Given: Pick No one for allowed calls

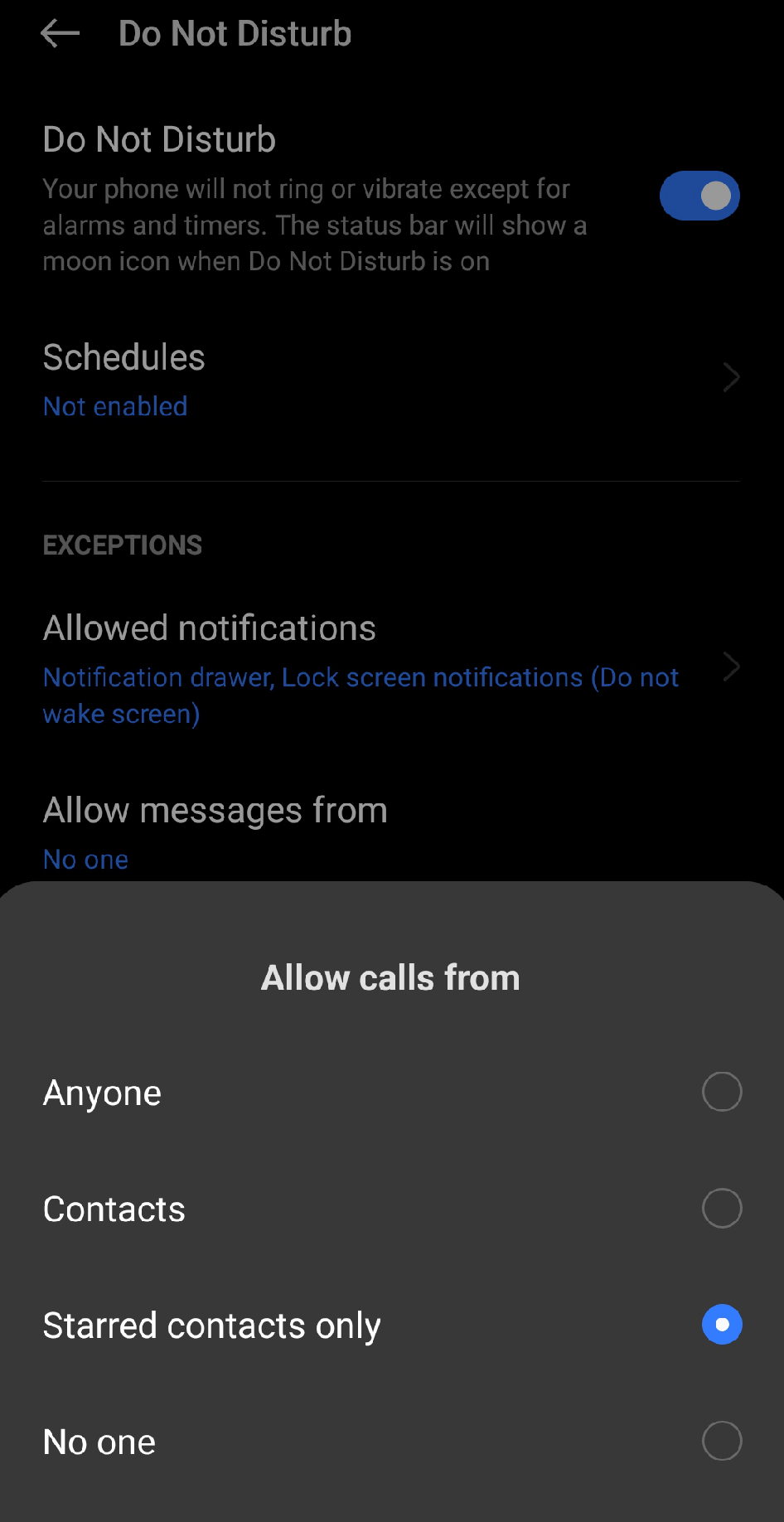Looking at the screenshot, I should point(721,1442).
